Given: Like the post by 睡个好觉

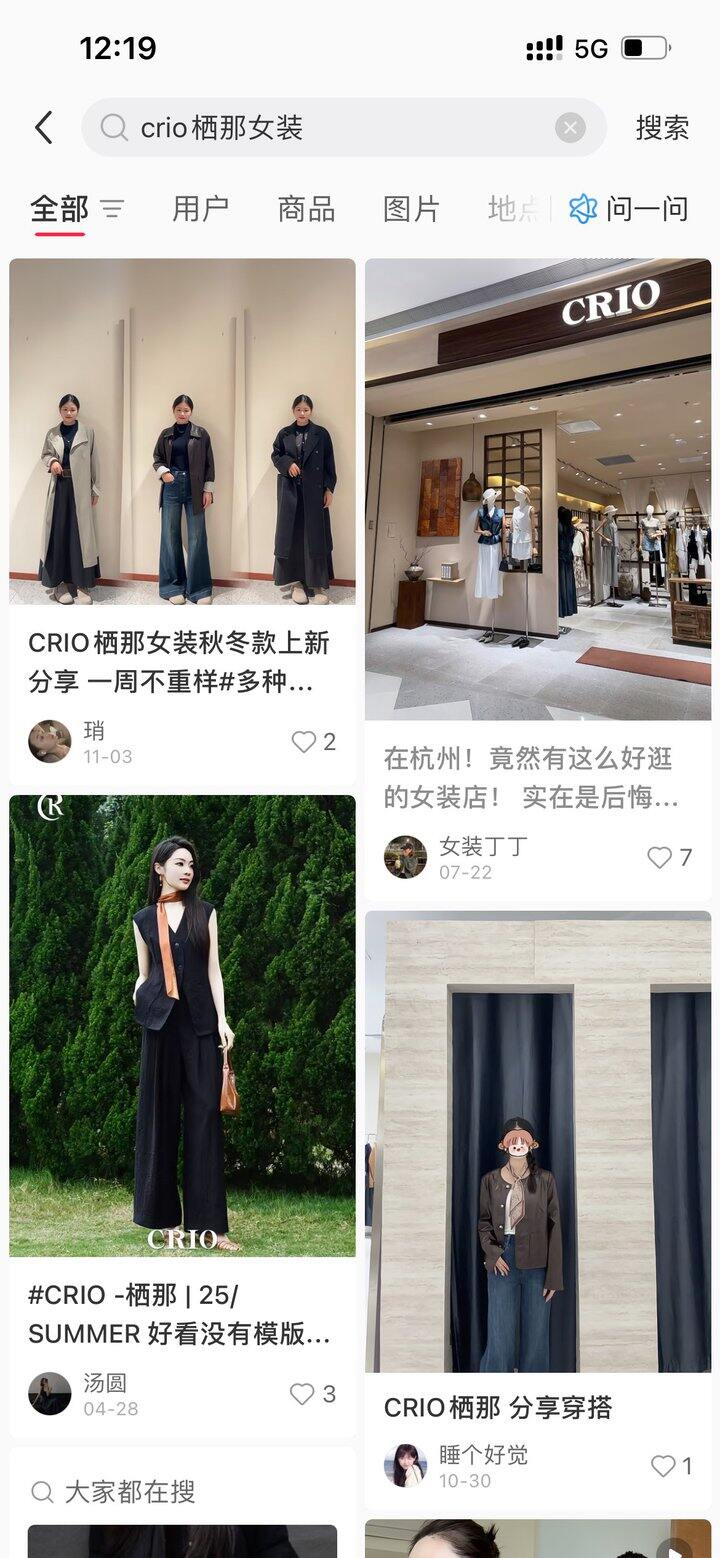Looking at the screenshot, I should point(663,1466).
